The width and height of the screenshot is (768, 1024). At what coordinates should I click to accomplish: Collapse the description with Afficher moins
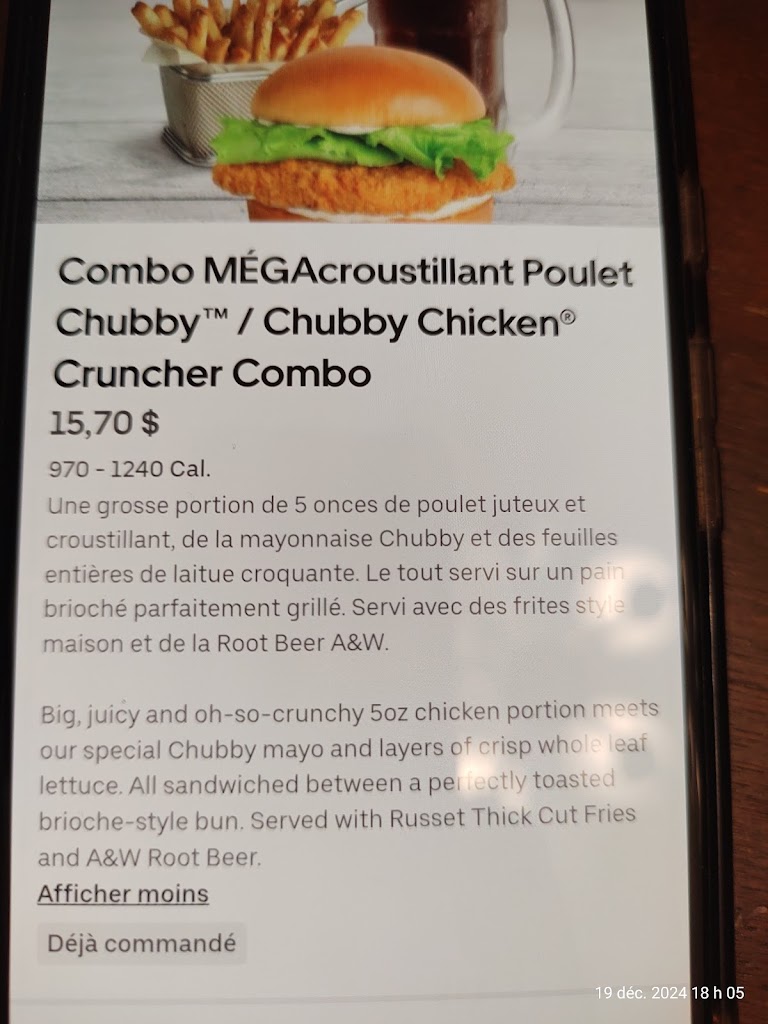click(x=123, y=893)
